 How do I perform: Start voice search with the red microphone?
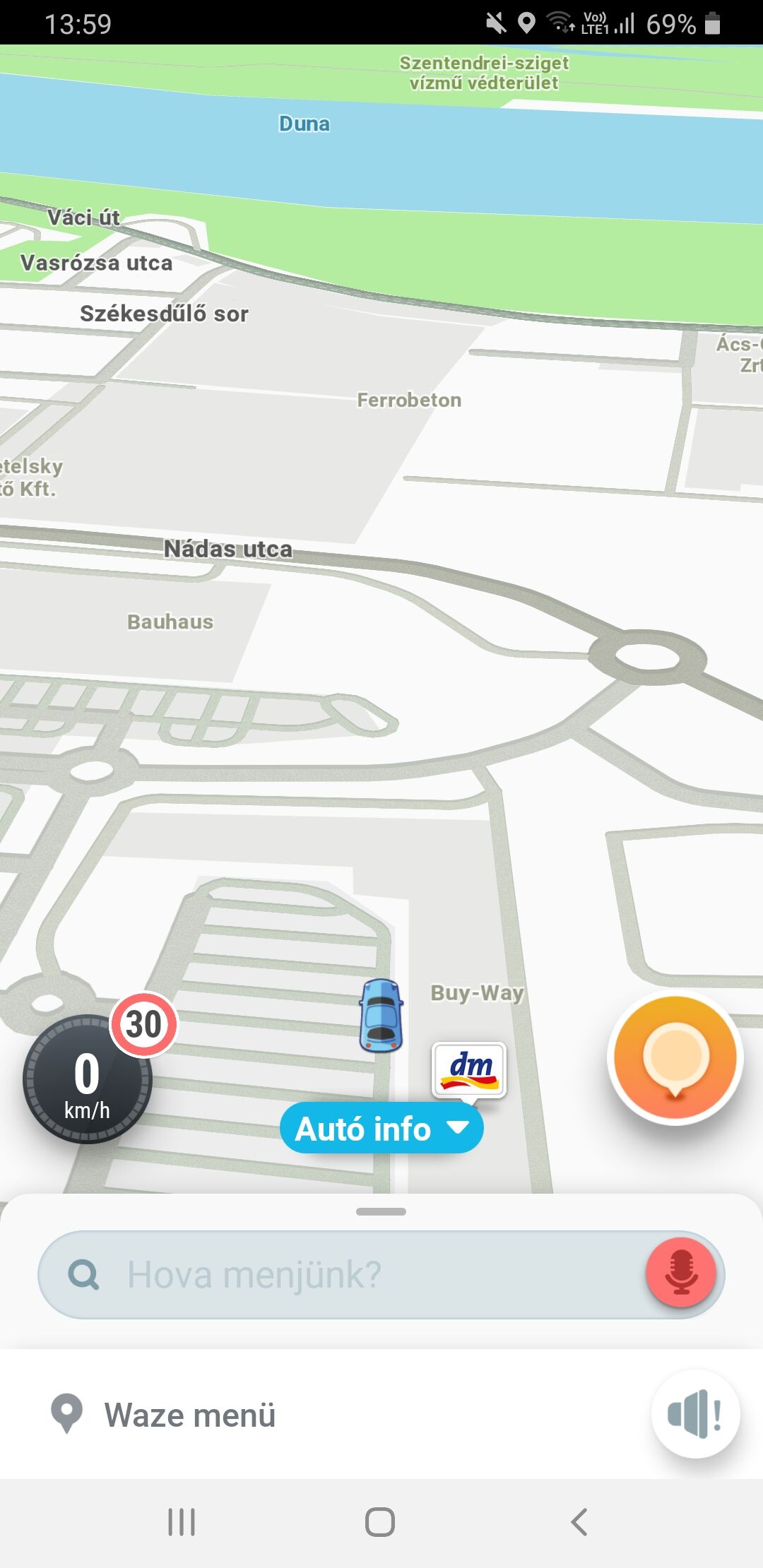coord(681,1272)
